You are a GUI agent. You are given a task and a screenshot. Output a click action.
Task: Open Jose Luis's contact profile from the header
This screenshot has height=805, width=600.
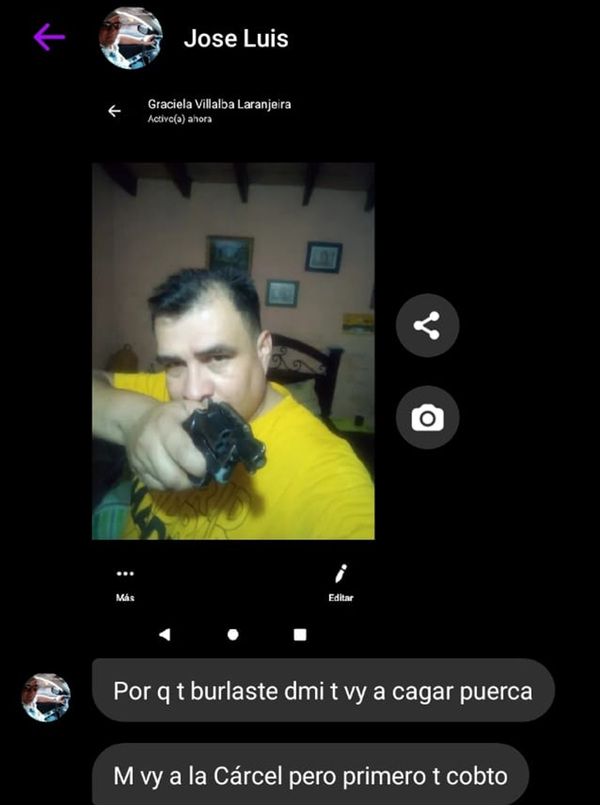click(235, 39)
